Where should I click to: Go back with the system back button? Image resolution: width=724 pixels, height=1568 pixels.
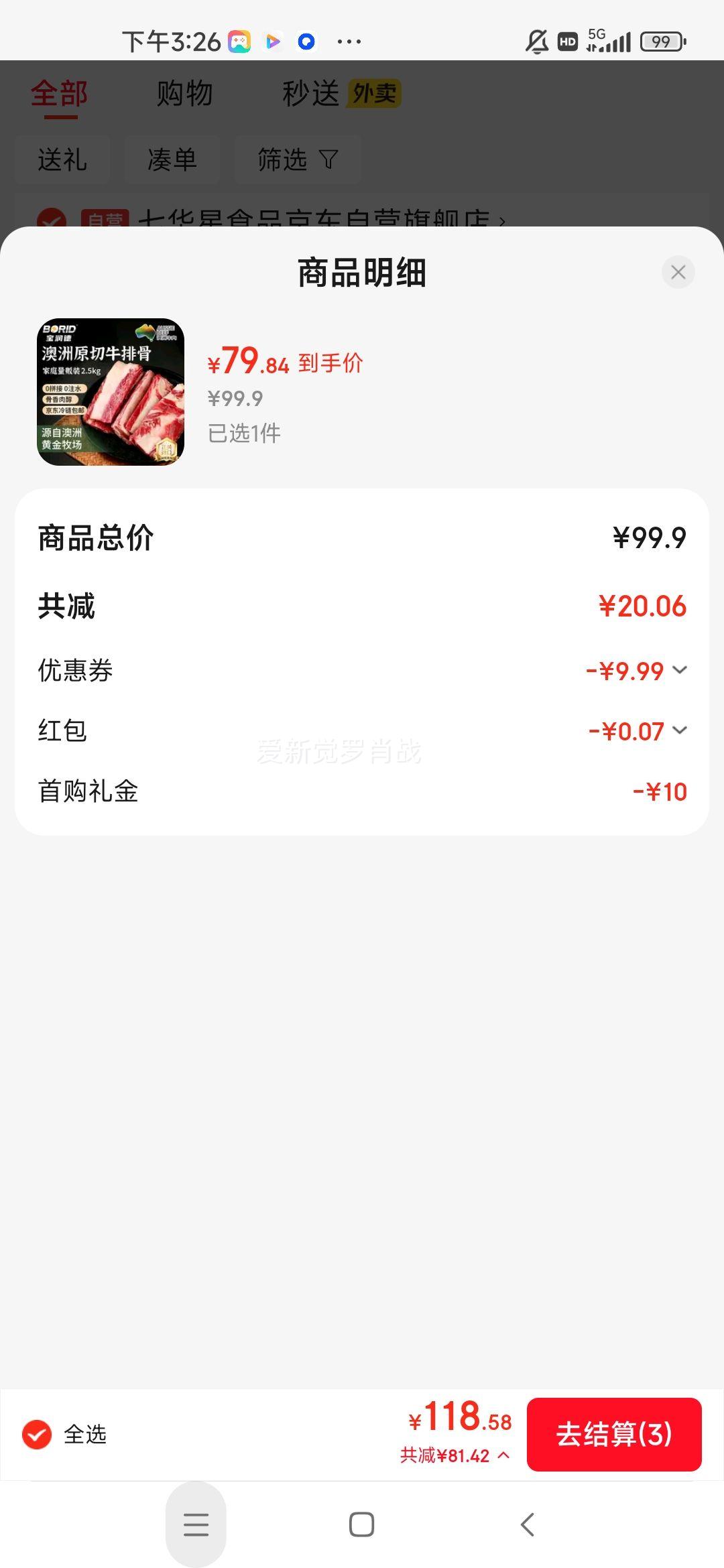click(528, 1524)
